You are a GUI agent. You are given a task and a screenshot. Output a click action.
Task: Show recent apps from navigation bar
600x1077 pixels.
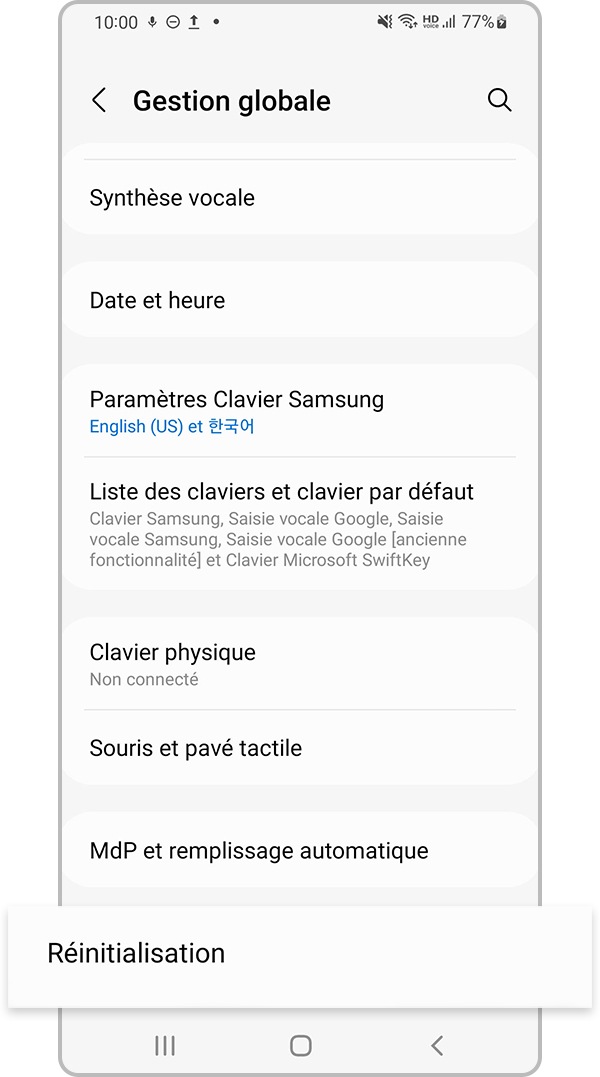[165, 1046]
